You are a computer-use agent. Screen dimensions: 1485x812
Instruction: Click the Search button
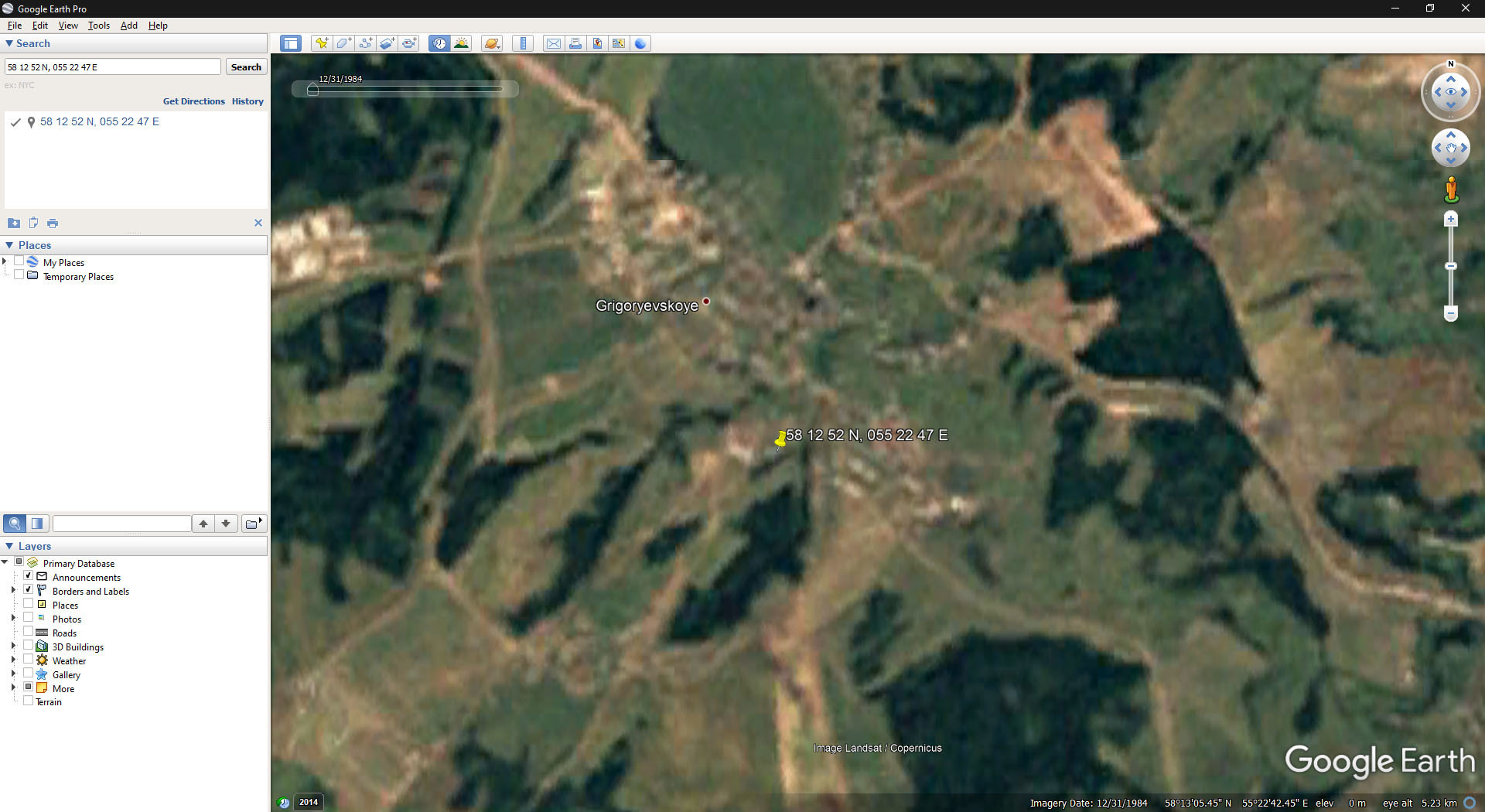pos(246,67)
